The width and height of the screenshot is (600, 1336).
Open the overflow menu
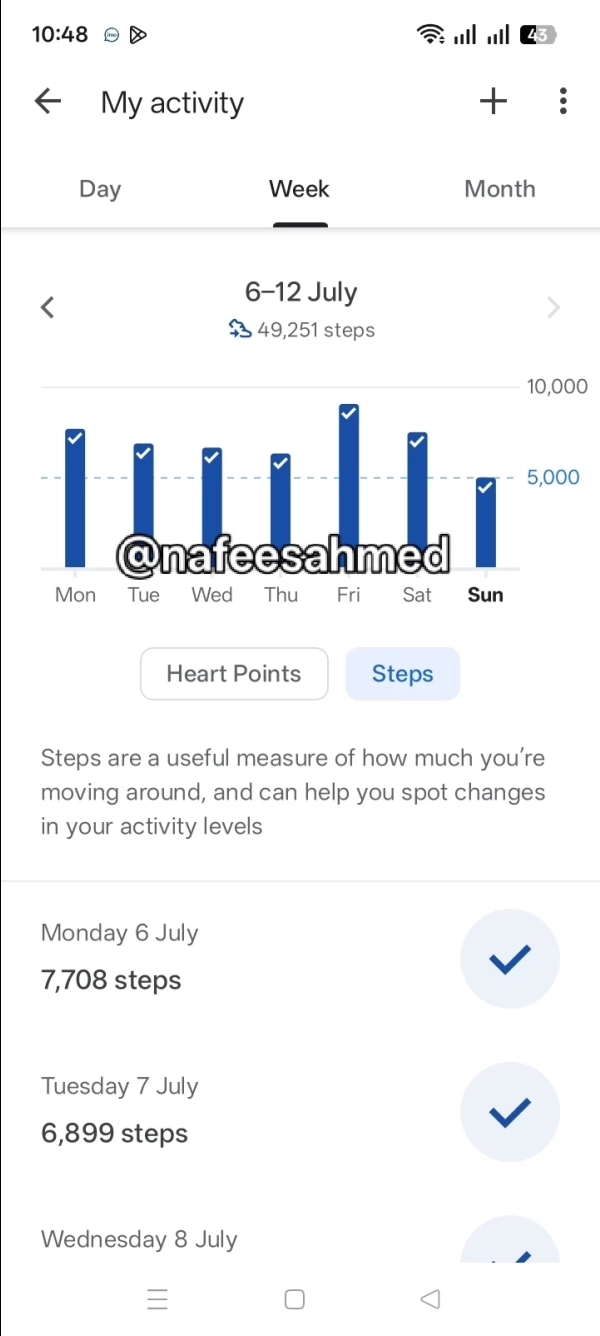coord(563,101)
